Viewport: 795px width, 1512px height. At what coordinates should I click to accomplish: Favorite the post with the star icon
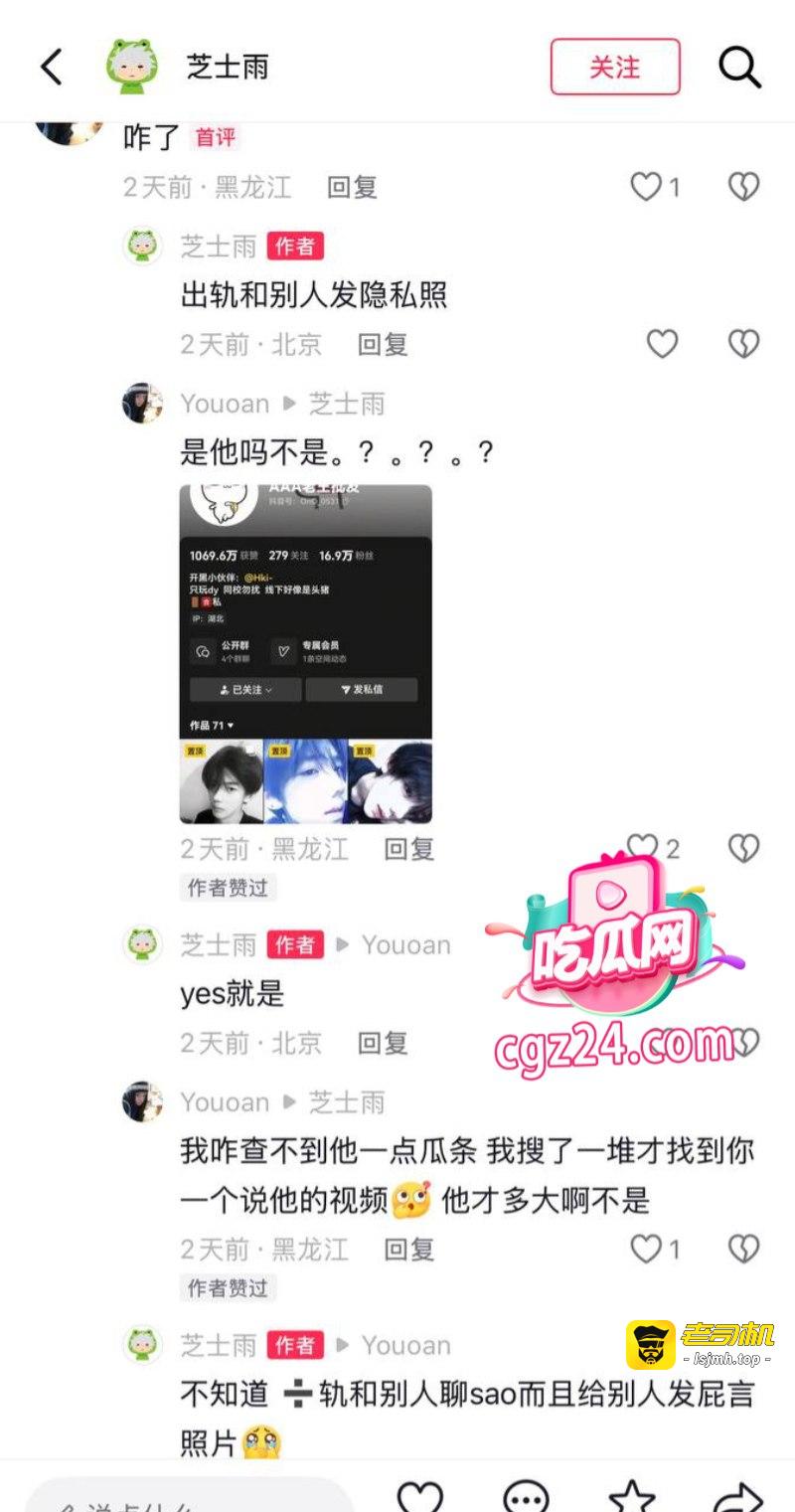pos(632,1496)
